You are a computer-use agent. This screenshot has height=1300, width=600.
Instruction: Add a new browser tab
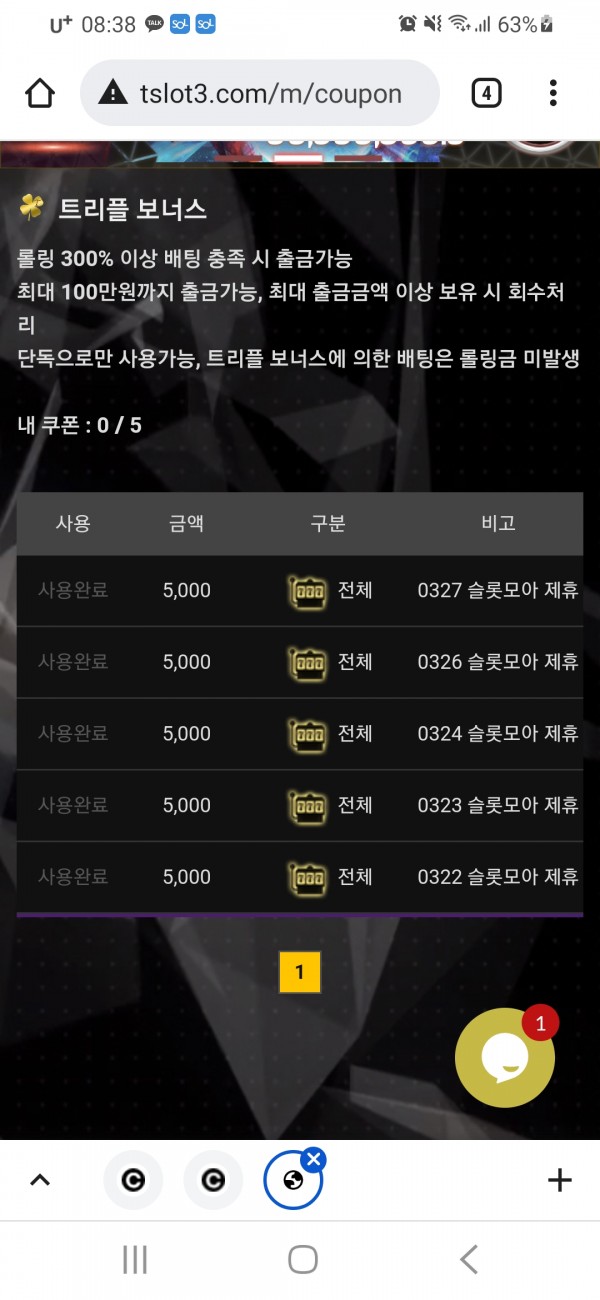(x=559, y=1181)
